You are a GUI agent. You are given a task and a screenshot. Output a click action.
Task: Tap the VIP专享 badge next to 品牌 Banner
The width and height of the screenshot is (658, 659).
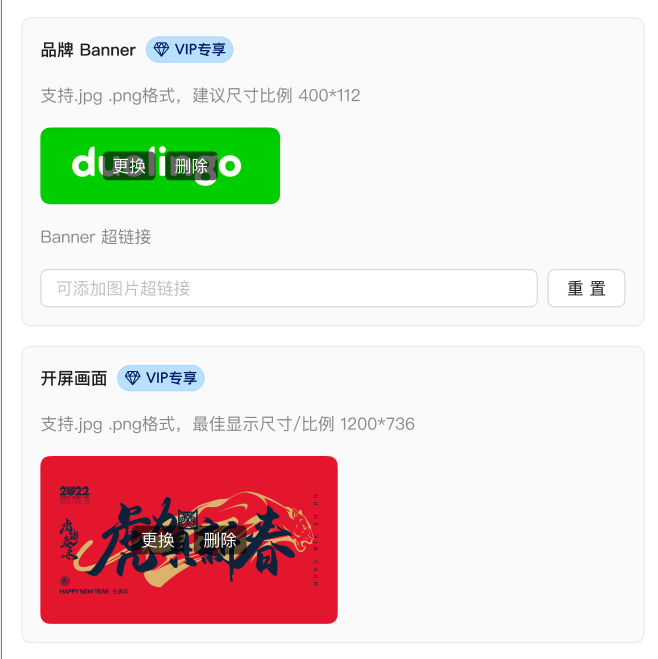tap(190, 50)
